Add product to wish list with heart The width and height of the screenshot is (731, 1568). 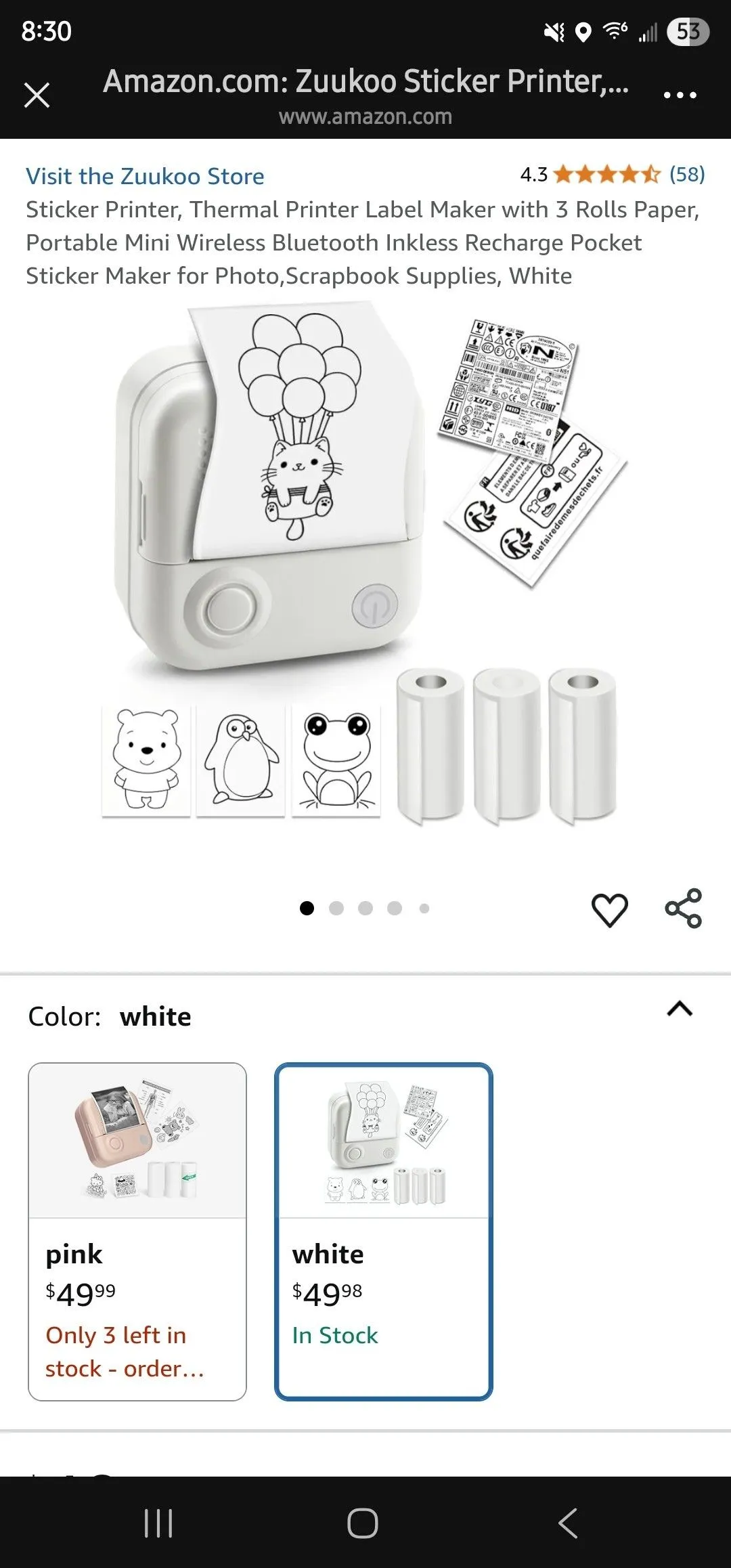(610, 909)
